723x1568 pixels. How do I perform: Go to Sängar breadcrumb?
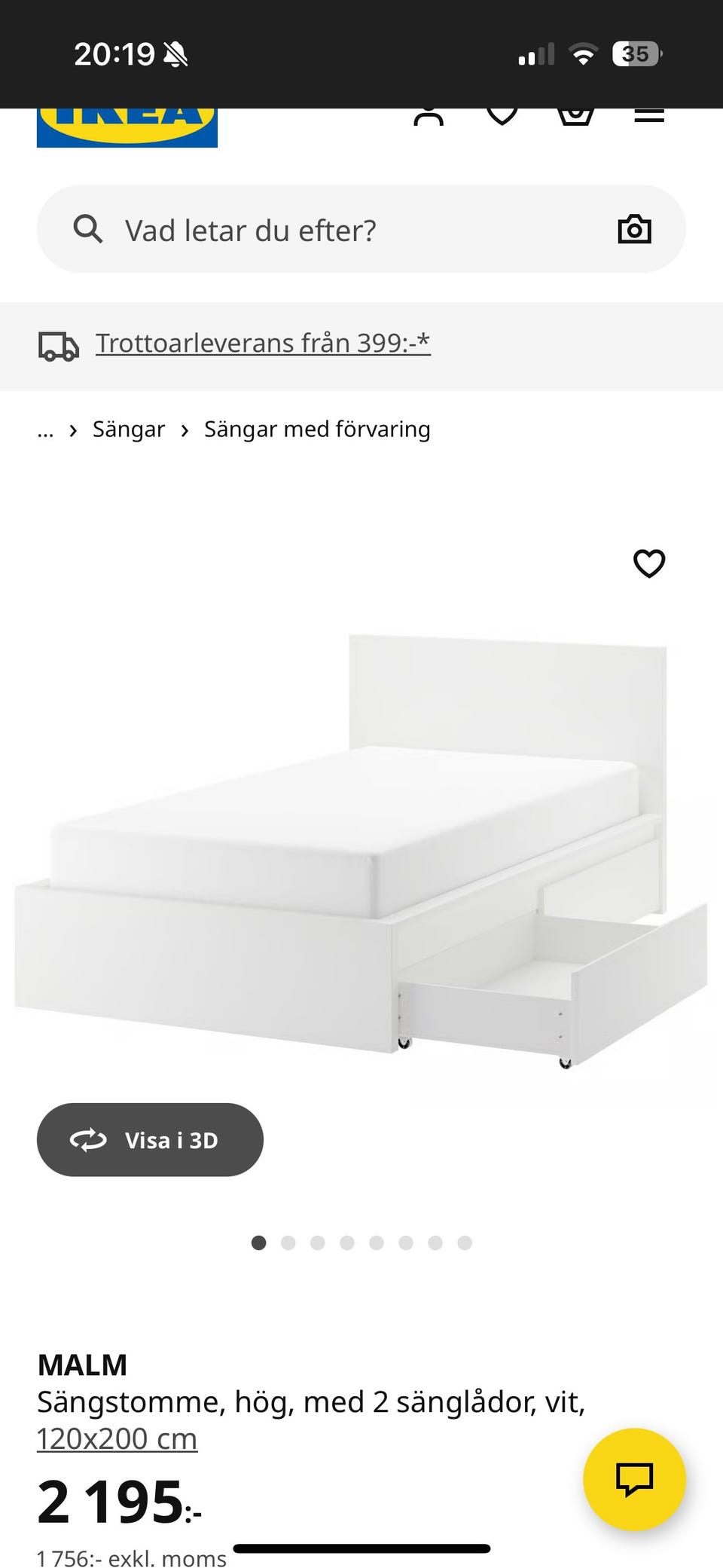129,429
